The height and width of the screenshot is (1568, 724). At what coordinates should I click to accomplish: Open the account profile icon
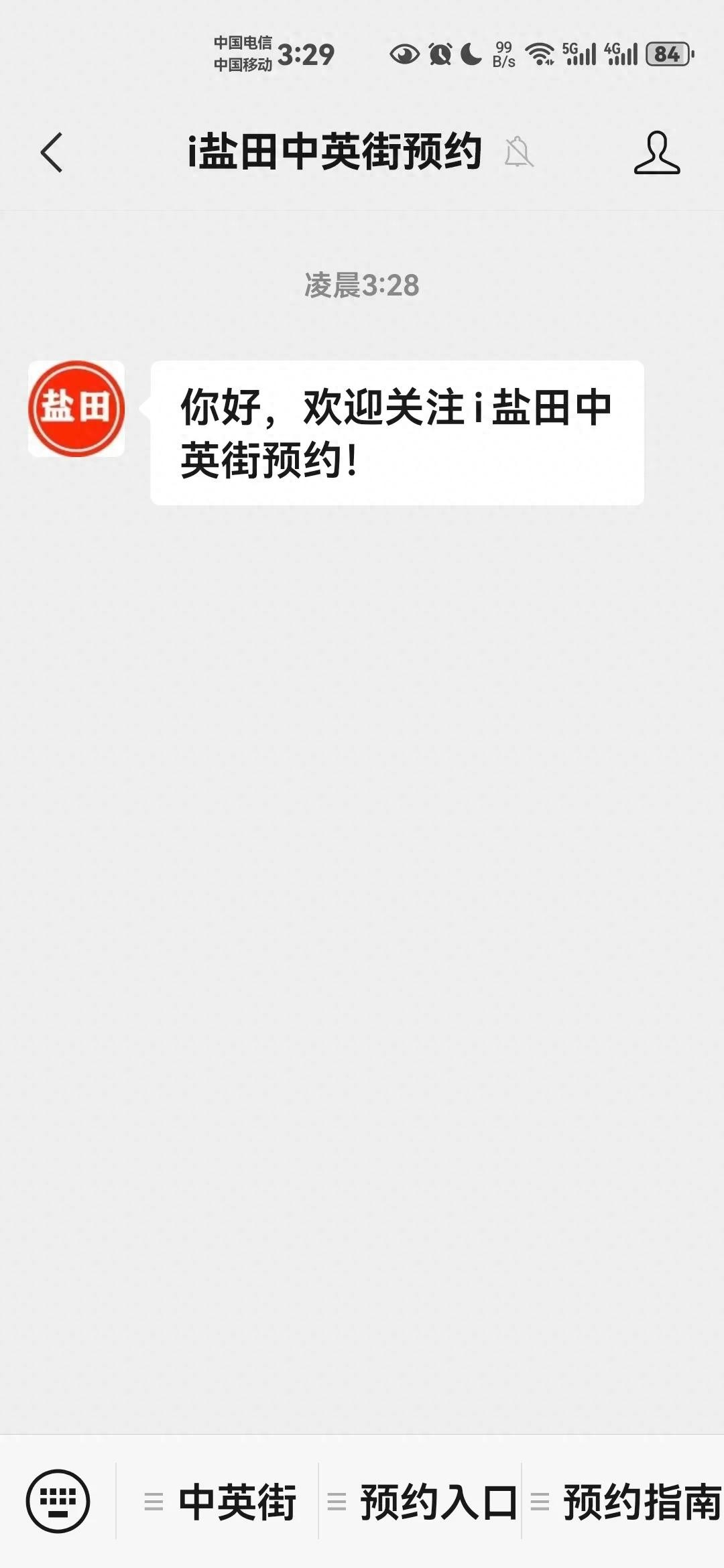[x=657, y=153]
